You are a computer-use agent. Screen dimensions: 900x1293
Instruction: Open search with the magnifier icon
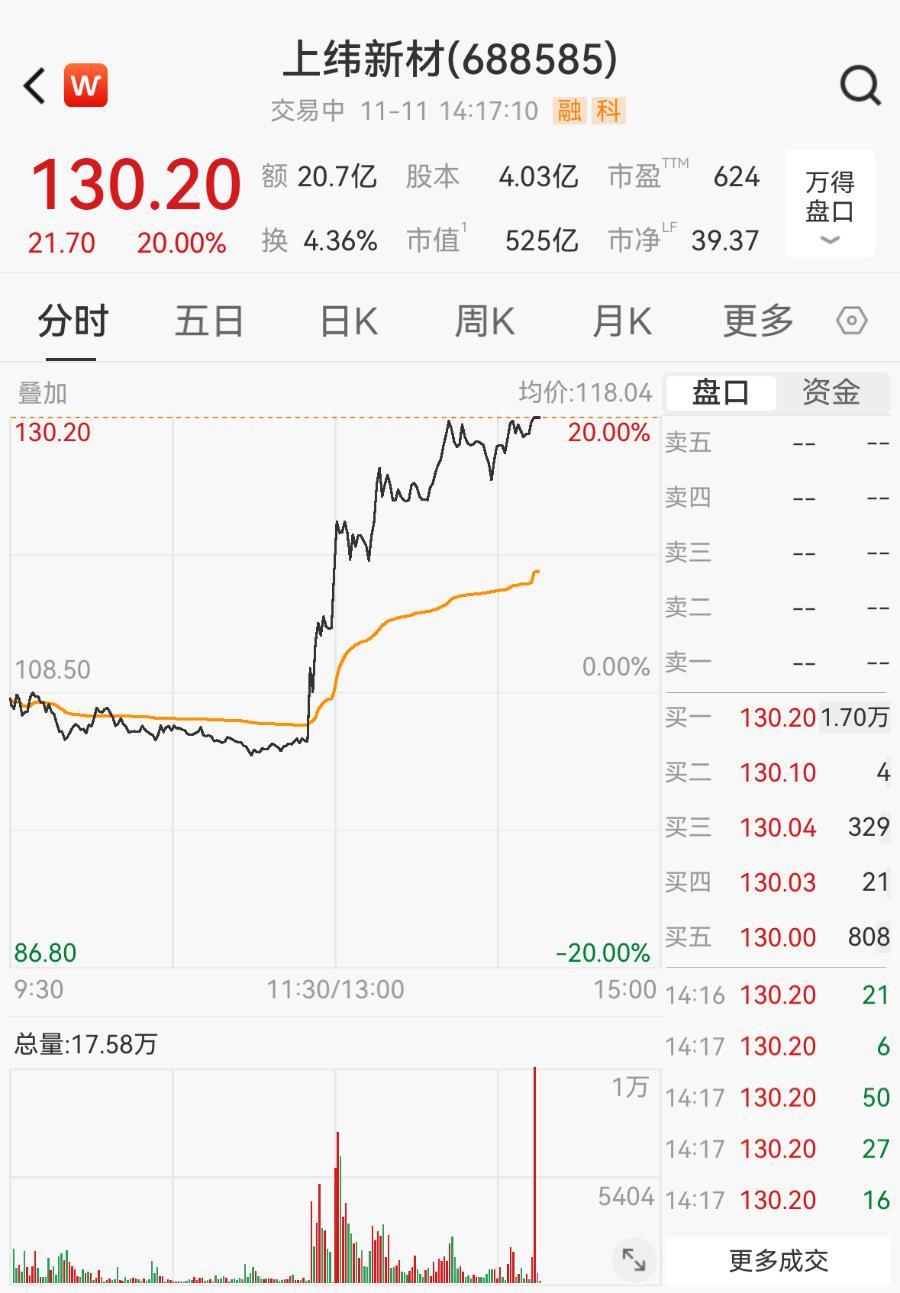[860, 85]
